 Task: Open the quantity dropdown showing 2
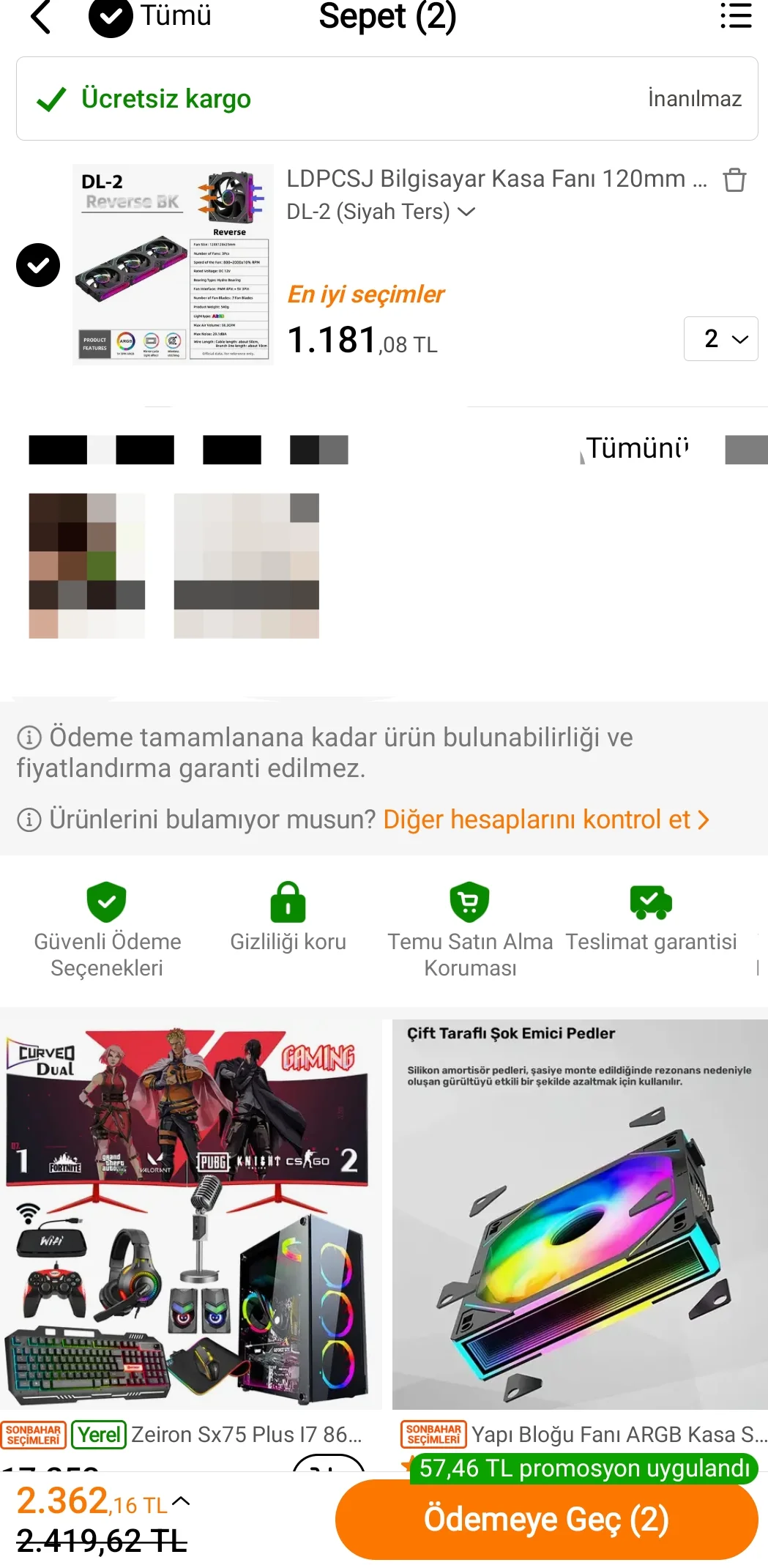click(720, 339)
